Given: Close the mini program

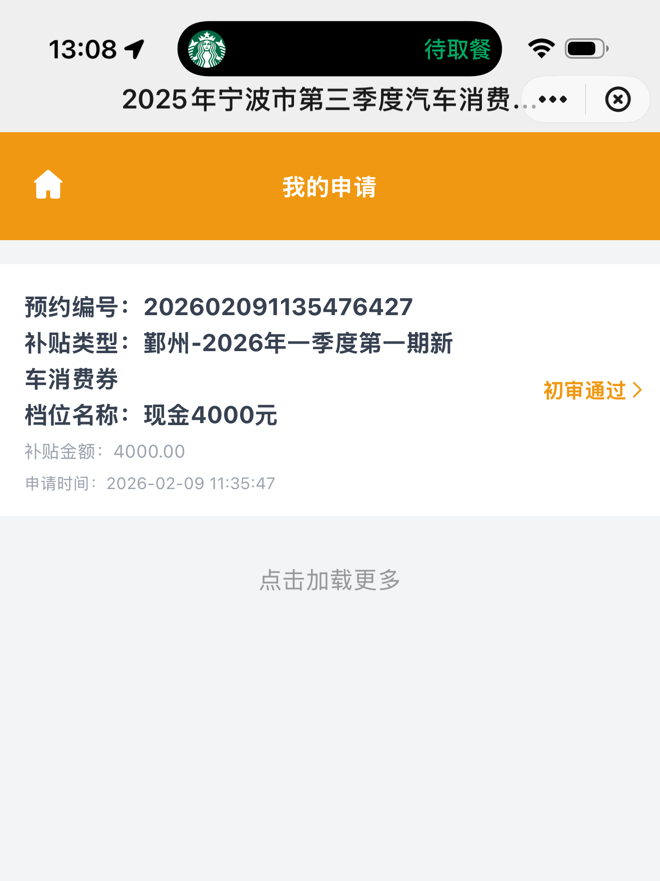Looking at the screenshot, I should (618, 99).
